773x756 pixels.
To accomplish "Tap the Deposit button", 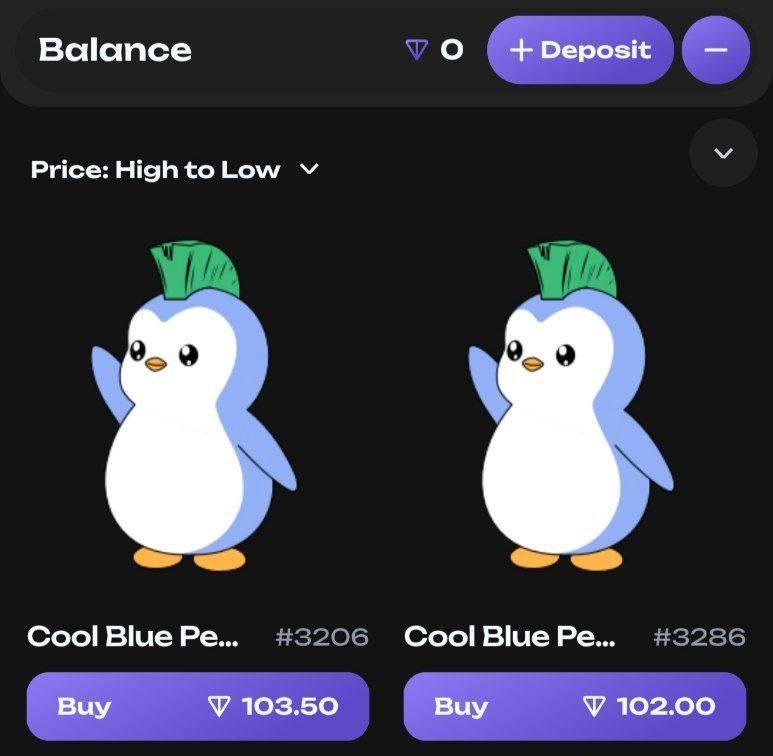I will click(580, 50).
